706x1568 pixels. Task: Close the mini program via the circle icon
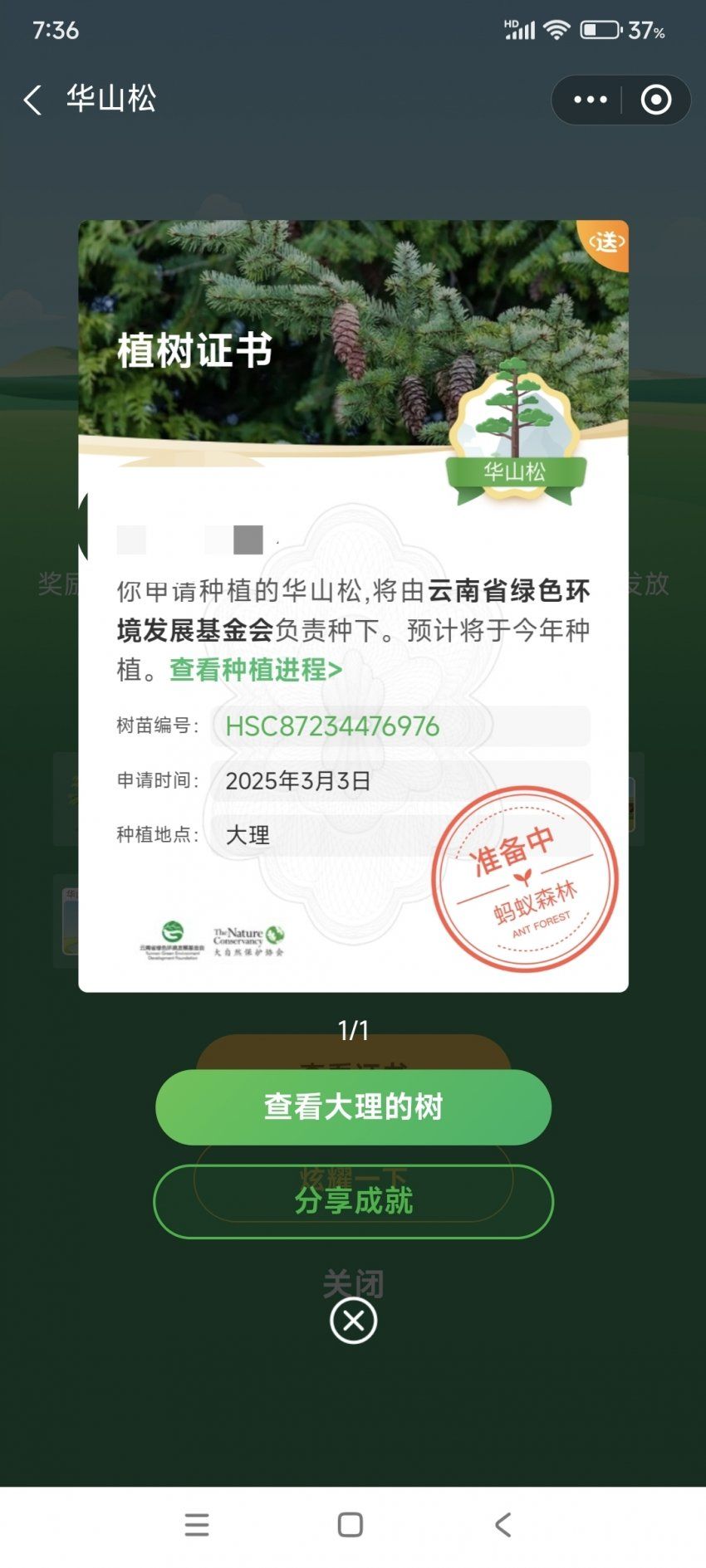655,100
